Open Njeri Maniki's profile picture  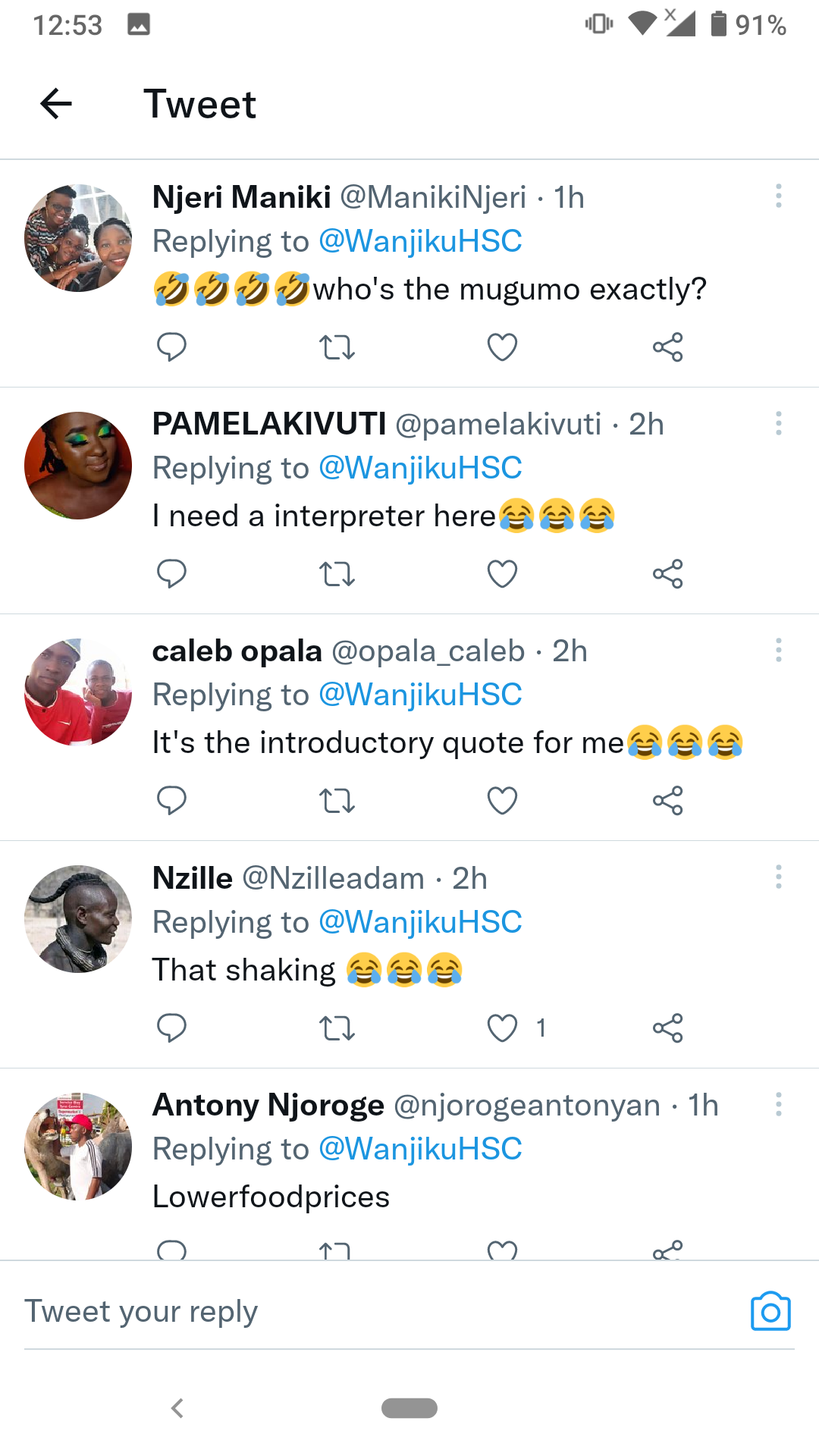(78, 238)
